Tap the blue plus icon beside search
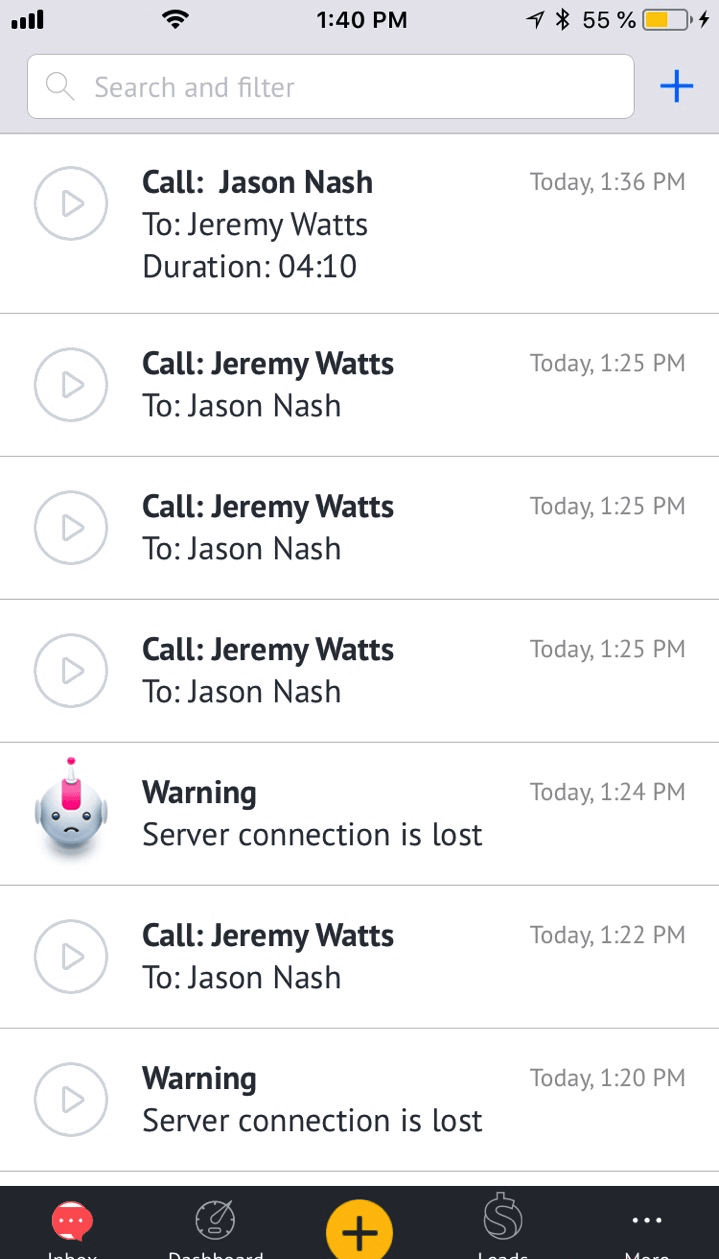The width and height of the screenshot is (719, 1259). pyautogui.click(x=677, y=87)
